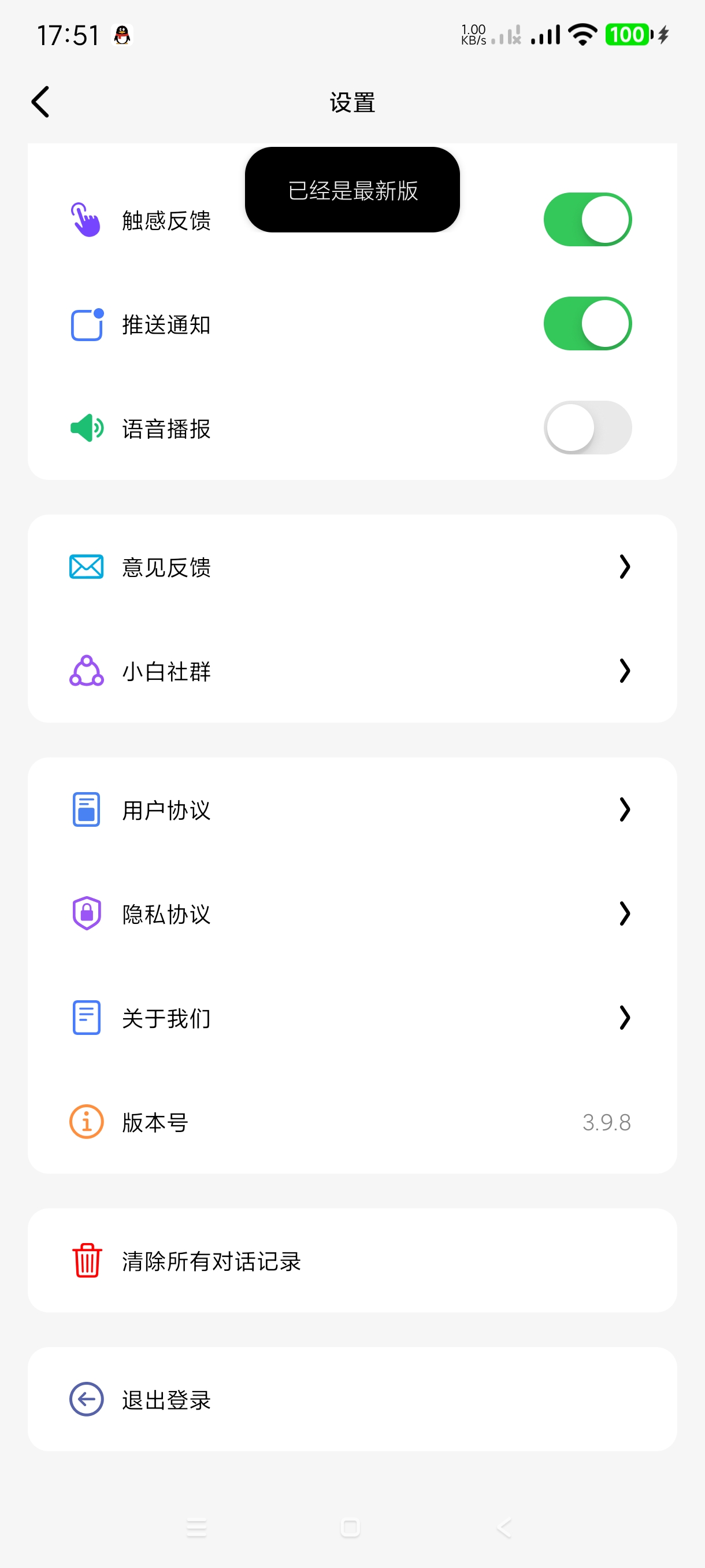View the 隐私协议 privacy policy
Screen dimensions: 705x1568
click(x=351, y=914)
